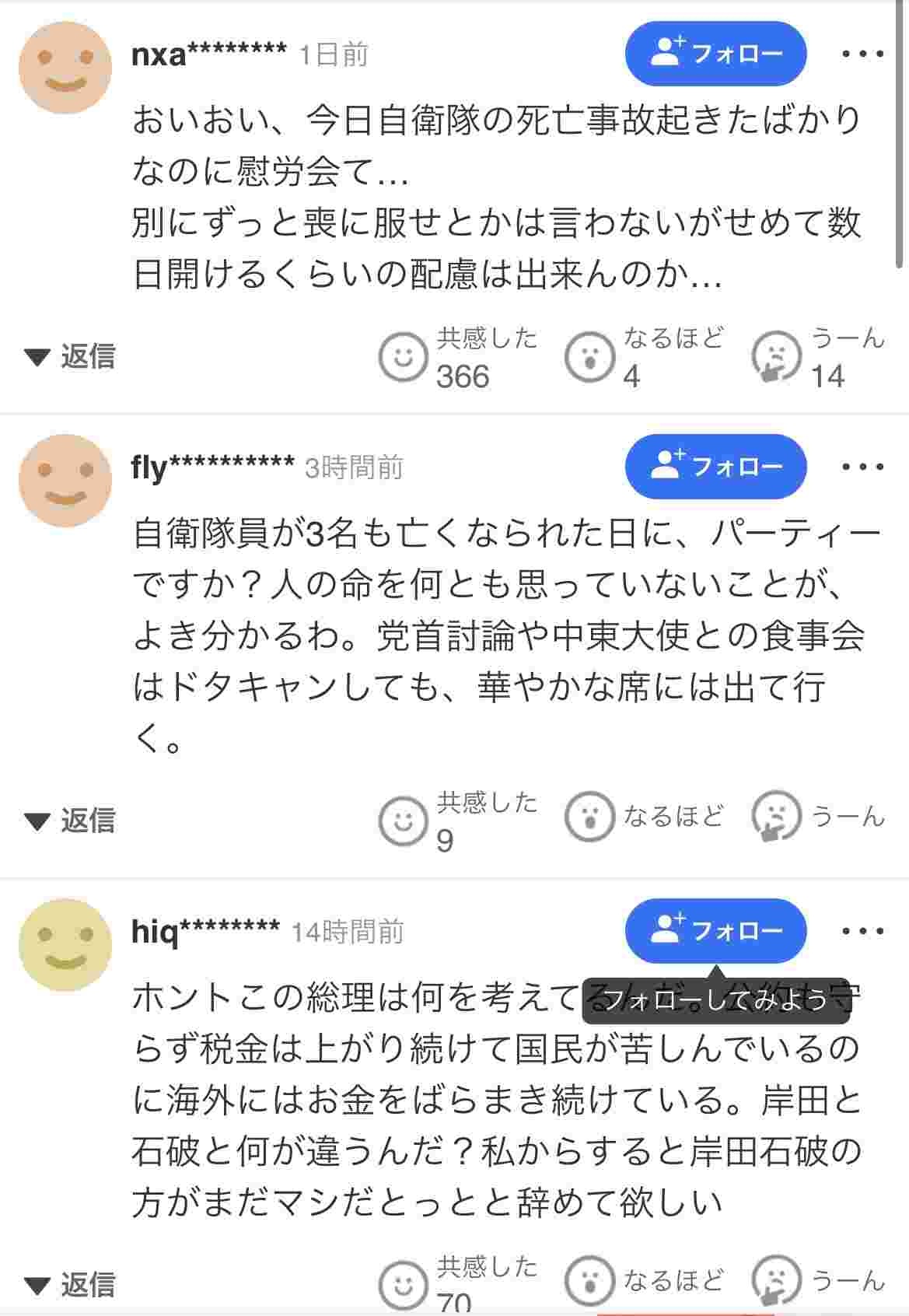Image resolution: width=909 pixels, height=1316 pixels.
Task: Open overflow menu on fly's comment
Action: (x=862, y=467)
